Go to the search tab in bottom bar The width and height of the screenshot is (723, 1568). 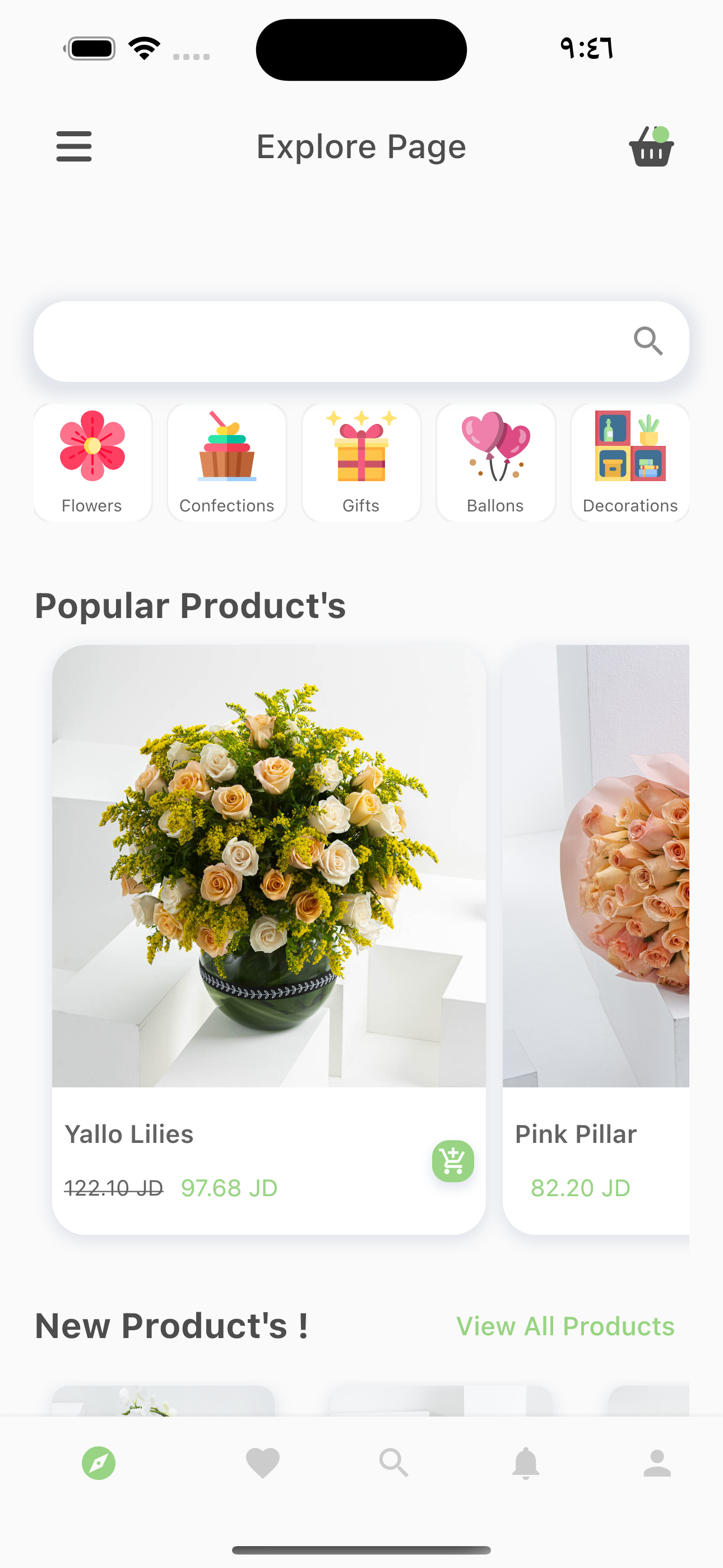point(394,1463)
